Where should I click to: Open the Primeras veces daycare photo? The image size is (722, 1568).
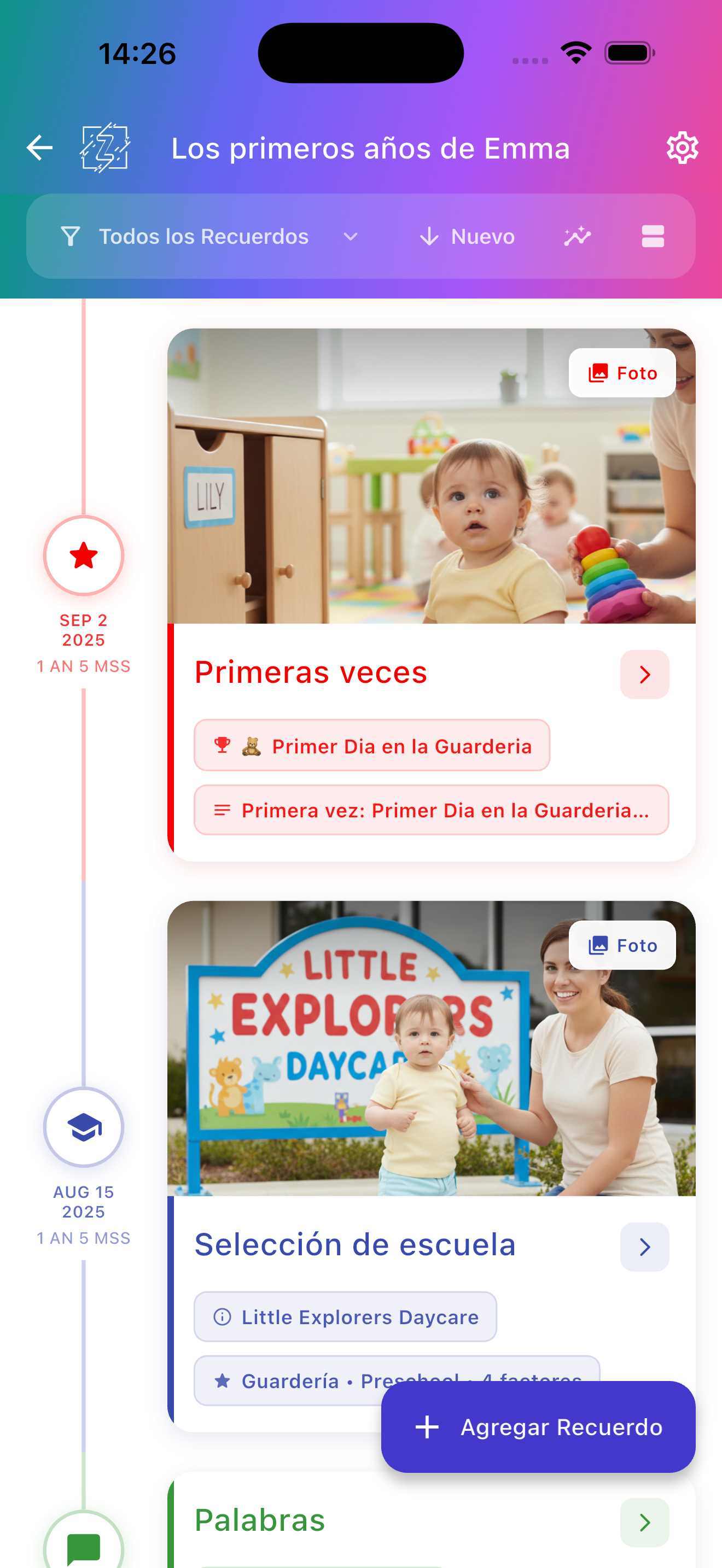[431, 476]
